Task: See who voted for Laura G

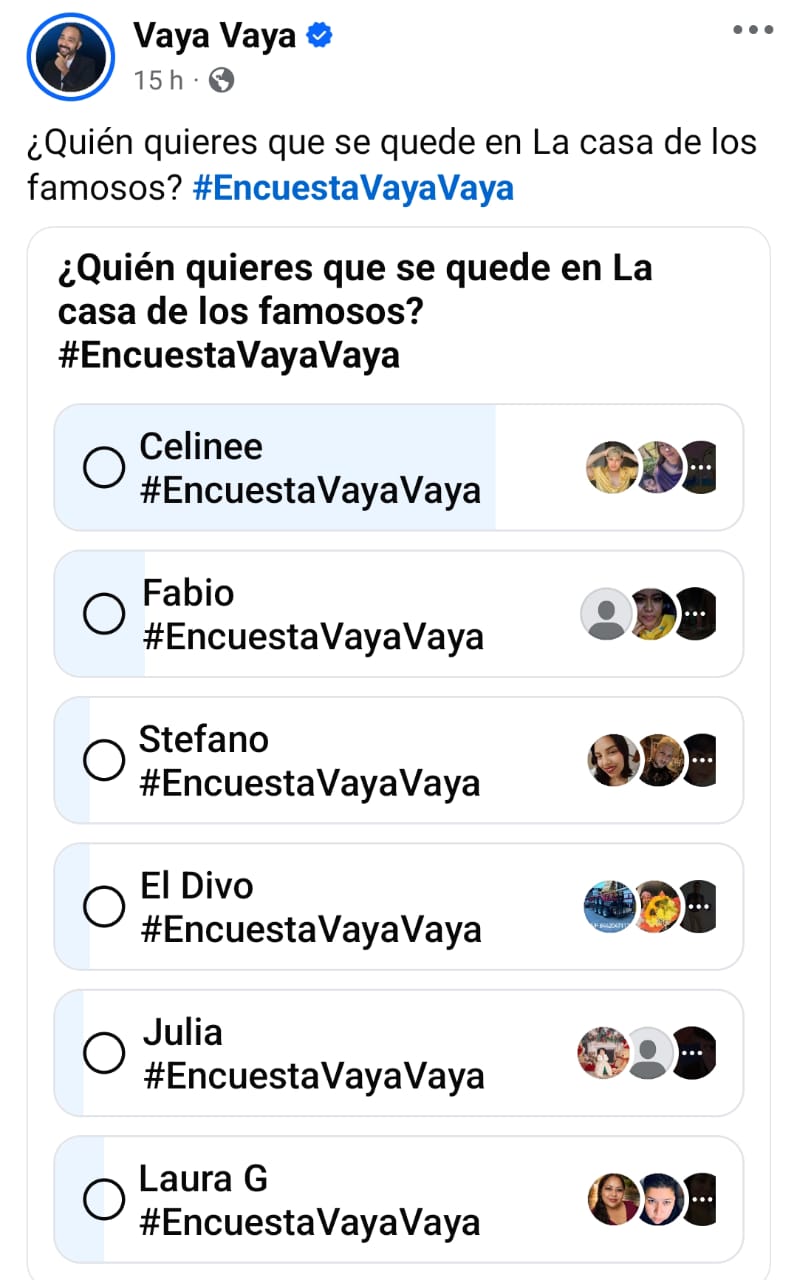Action: [x=651, y=1199]
